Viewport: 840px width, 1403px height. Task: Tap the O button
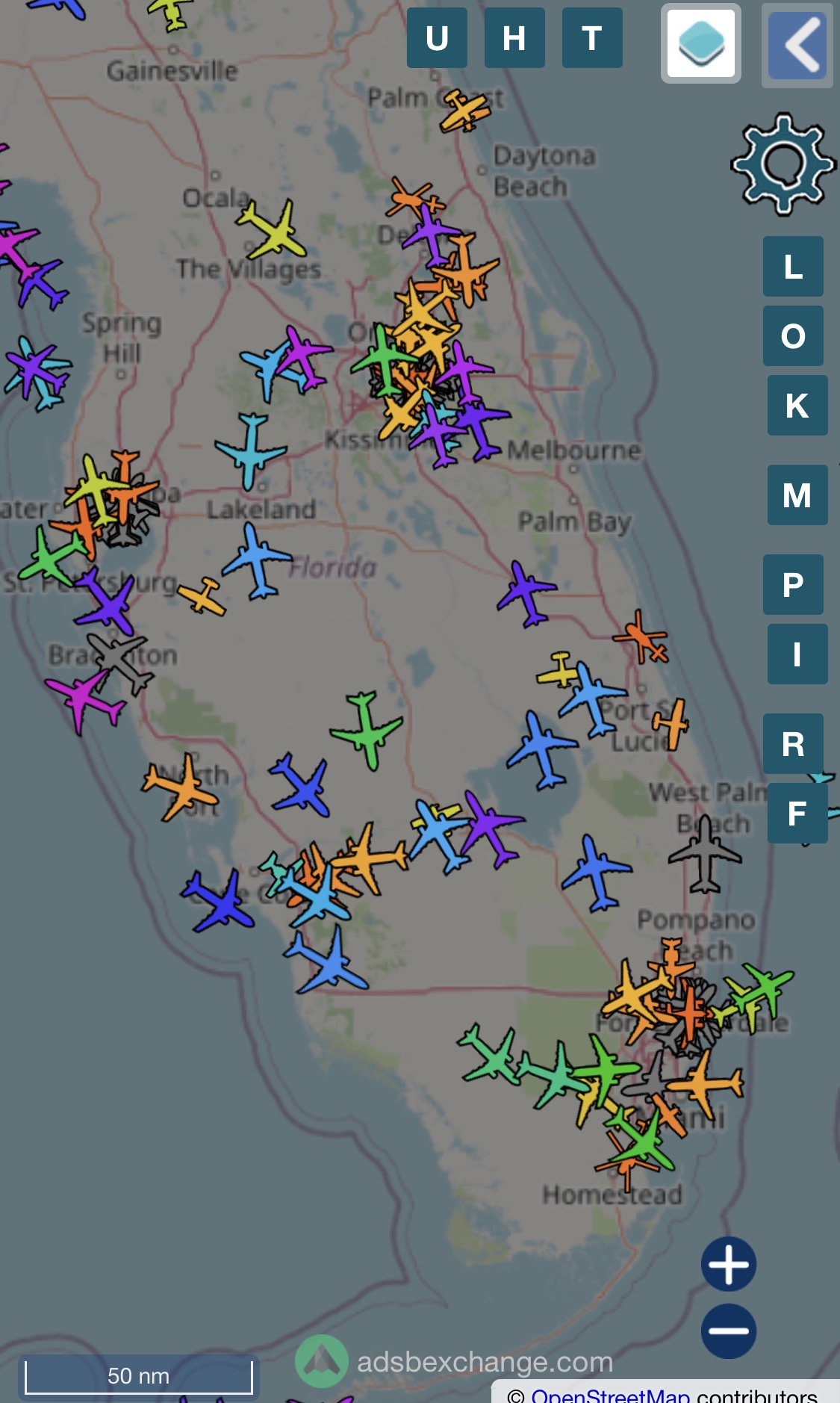tap(793, 336)
